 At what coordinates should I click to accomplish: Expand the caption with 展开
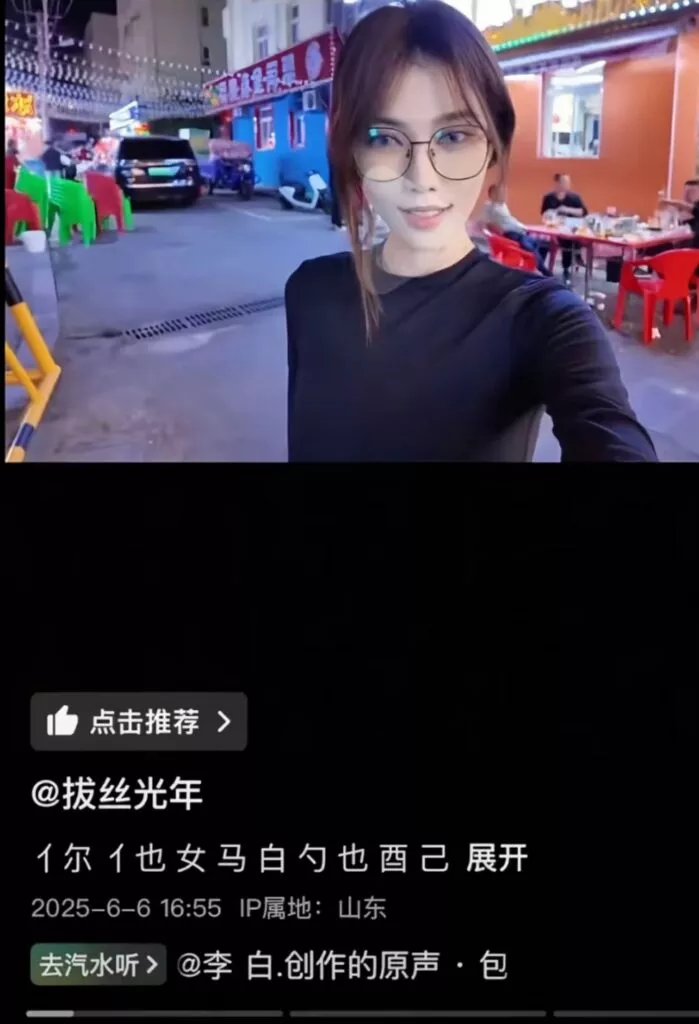(x=496, y=858)
